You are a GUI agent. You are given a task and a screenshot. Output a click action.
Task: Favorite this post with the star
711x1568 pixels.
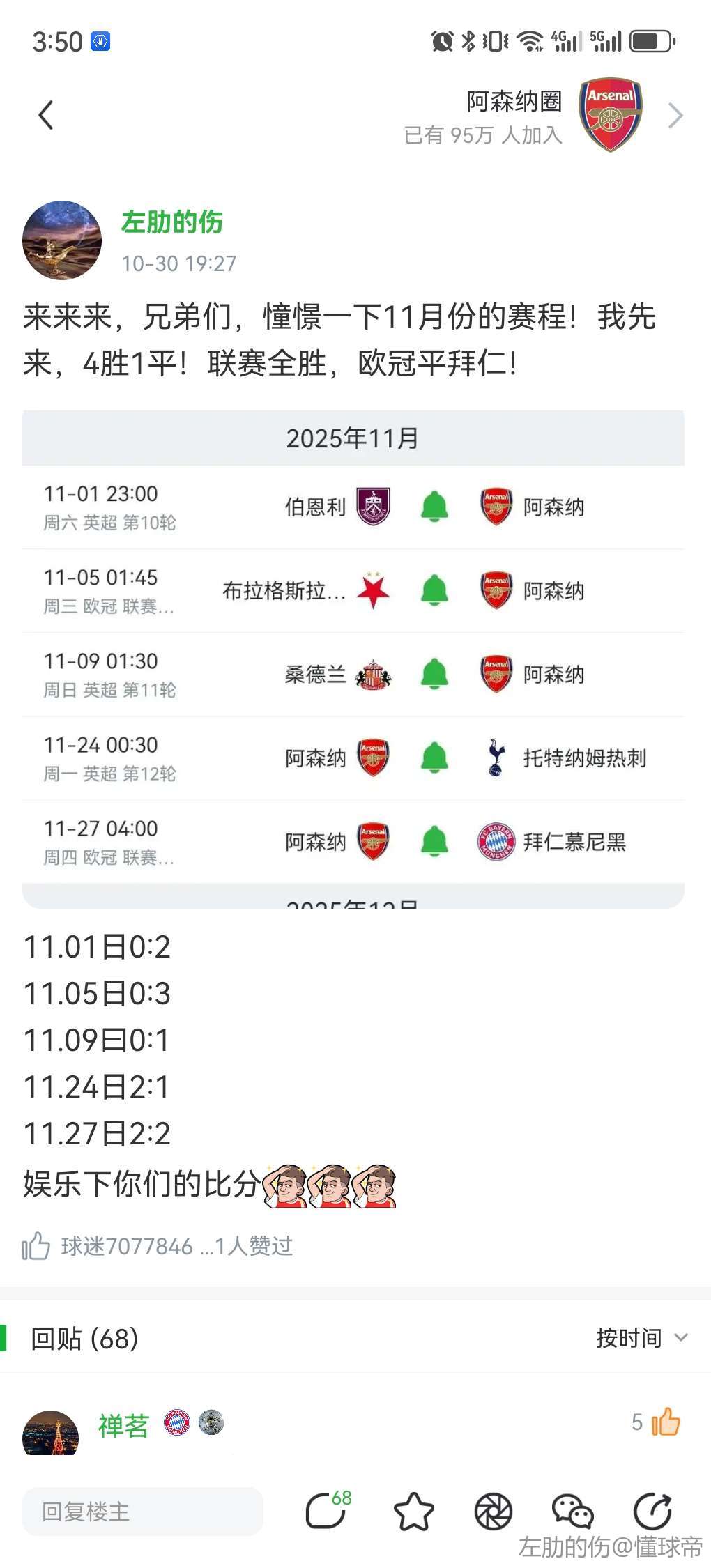[x=414, y=1511]
